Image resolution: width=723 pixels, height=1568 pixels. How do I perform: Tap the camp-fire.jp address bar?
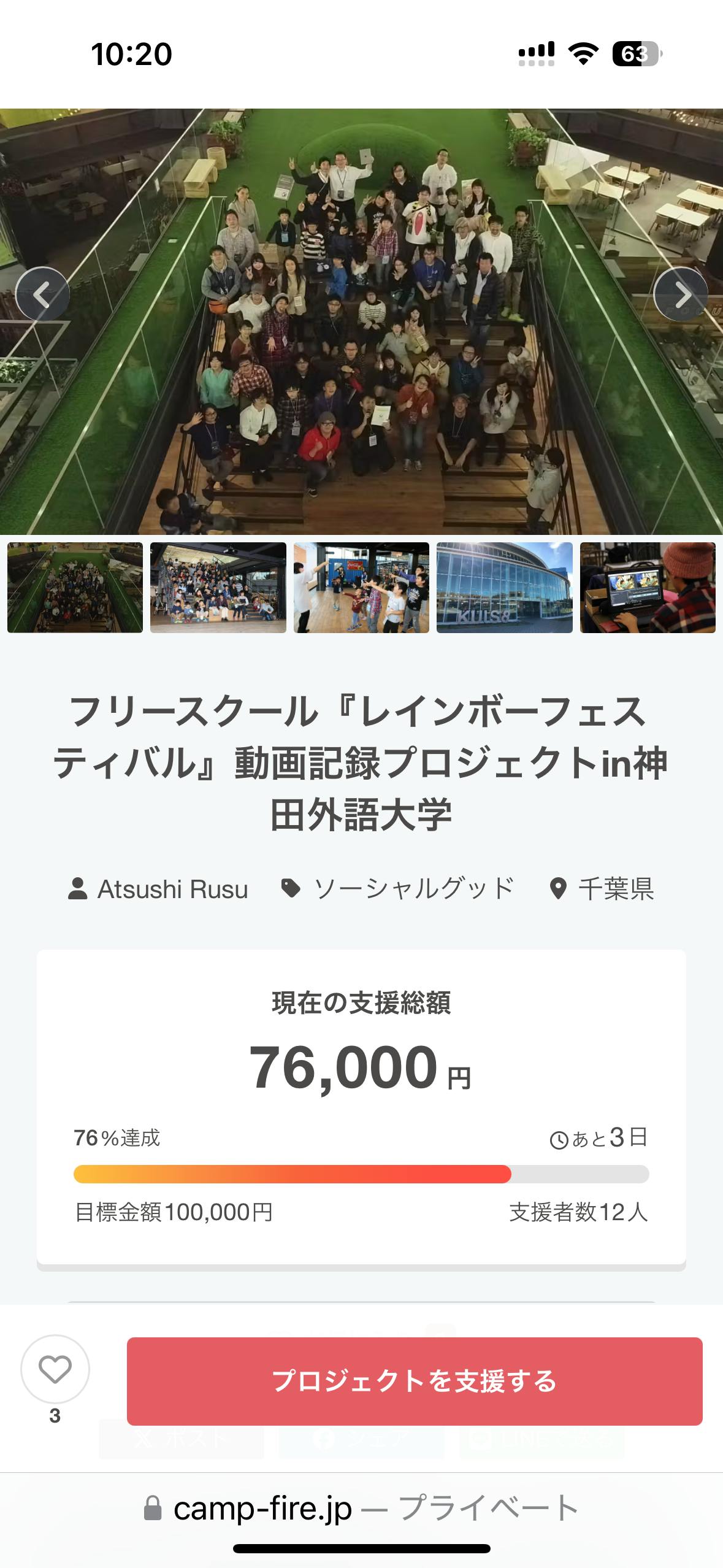(361, 1508)
